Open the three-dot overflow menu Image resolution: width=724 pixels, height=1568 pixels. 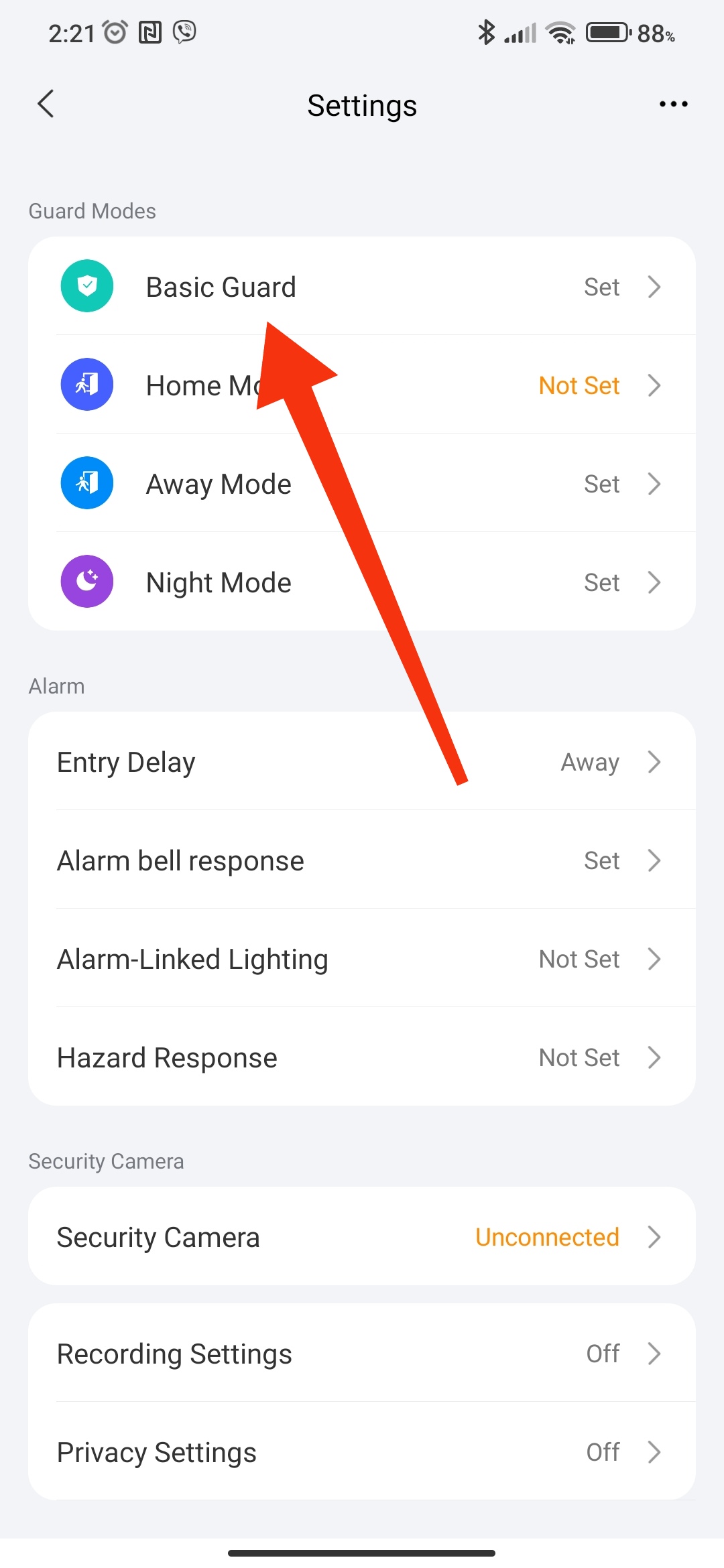click(673, 104)
